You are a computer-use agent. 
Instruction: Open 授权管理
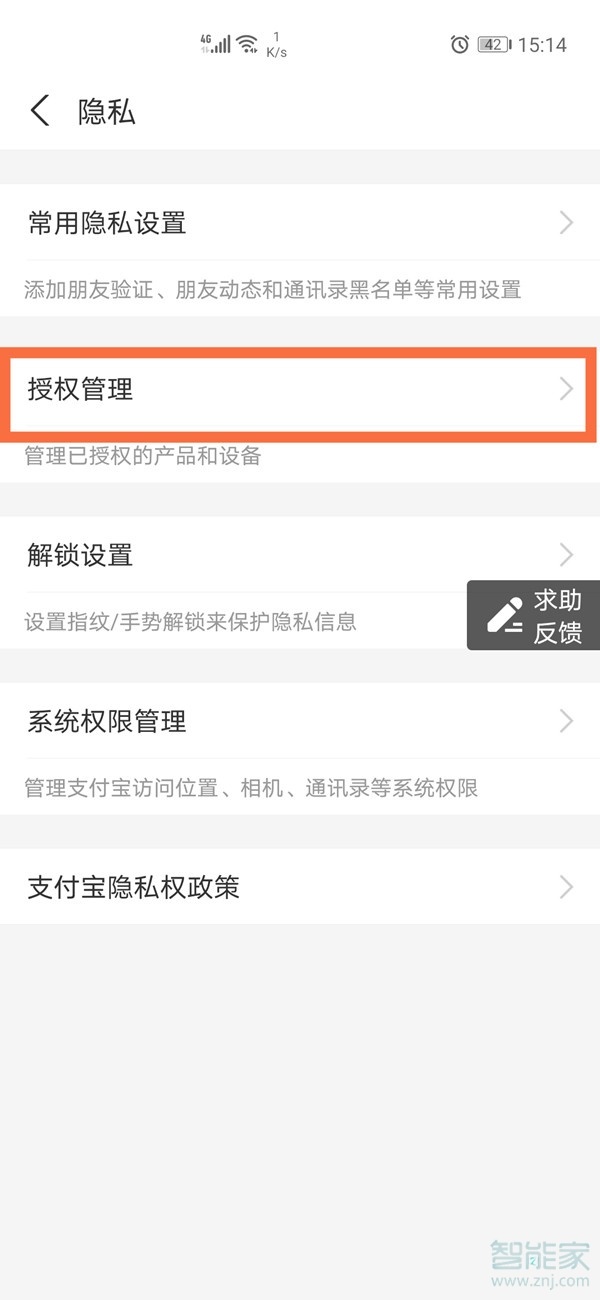click(x=300, y=390)
